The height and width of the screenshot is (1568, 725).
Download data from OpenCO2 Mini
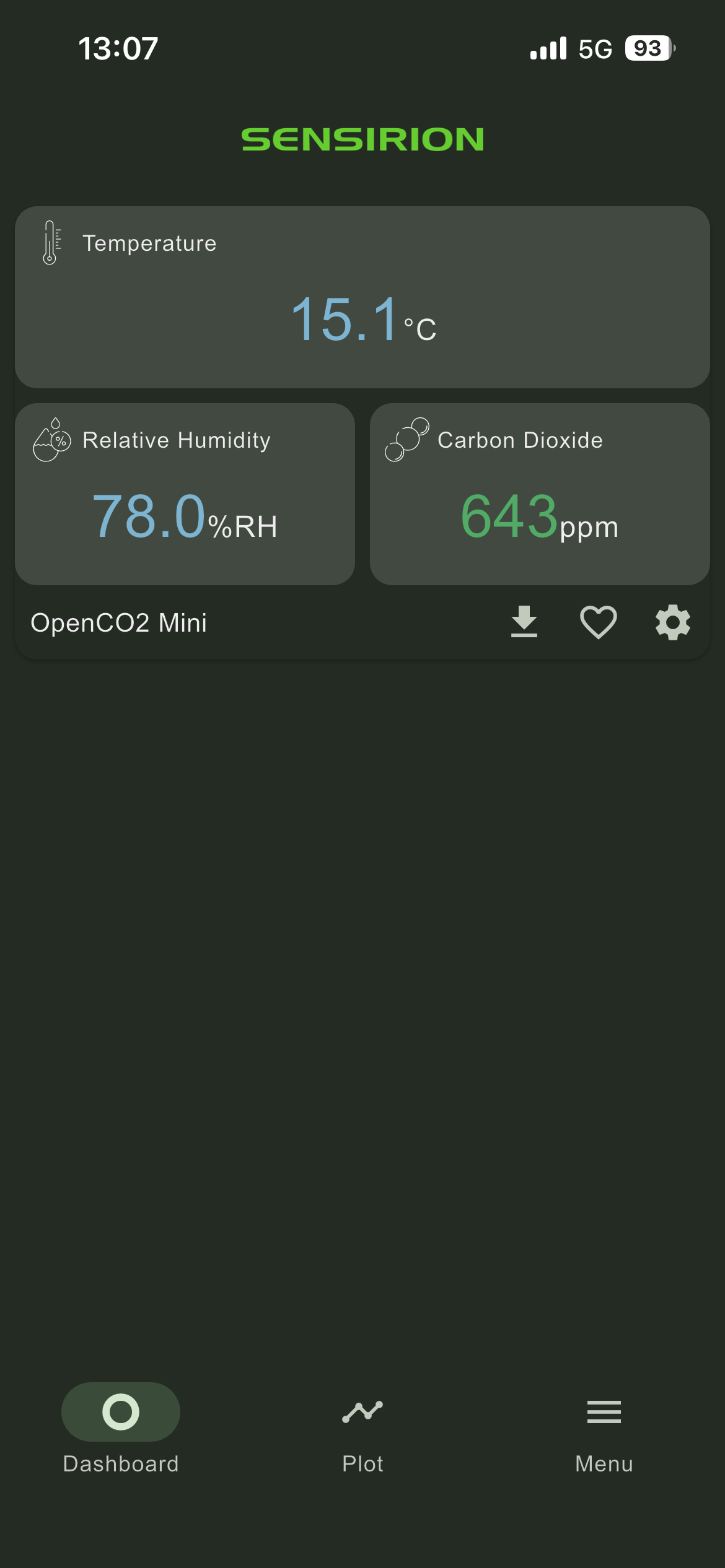click(524, 622)
